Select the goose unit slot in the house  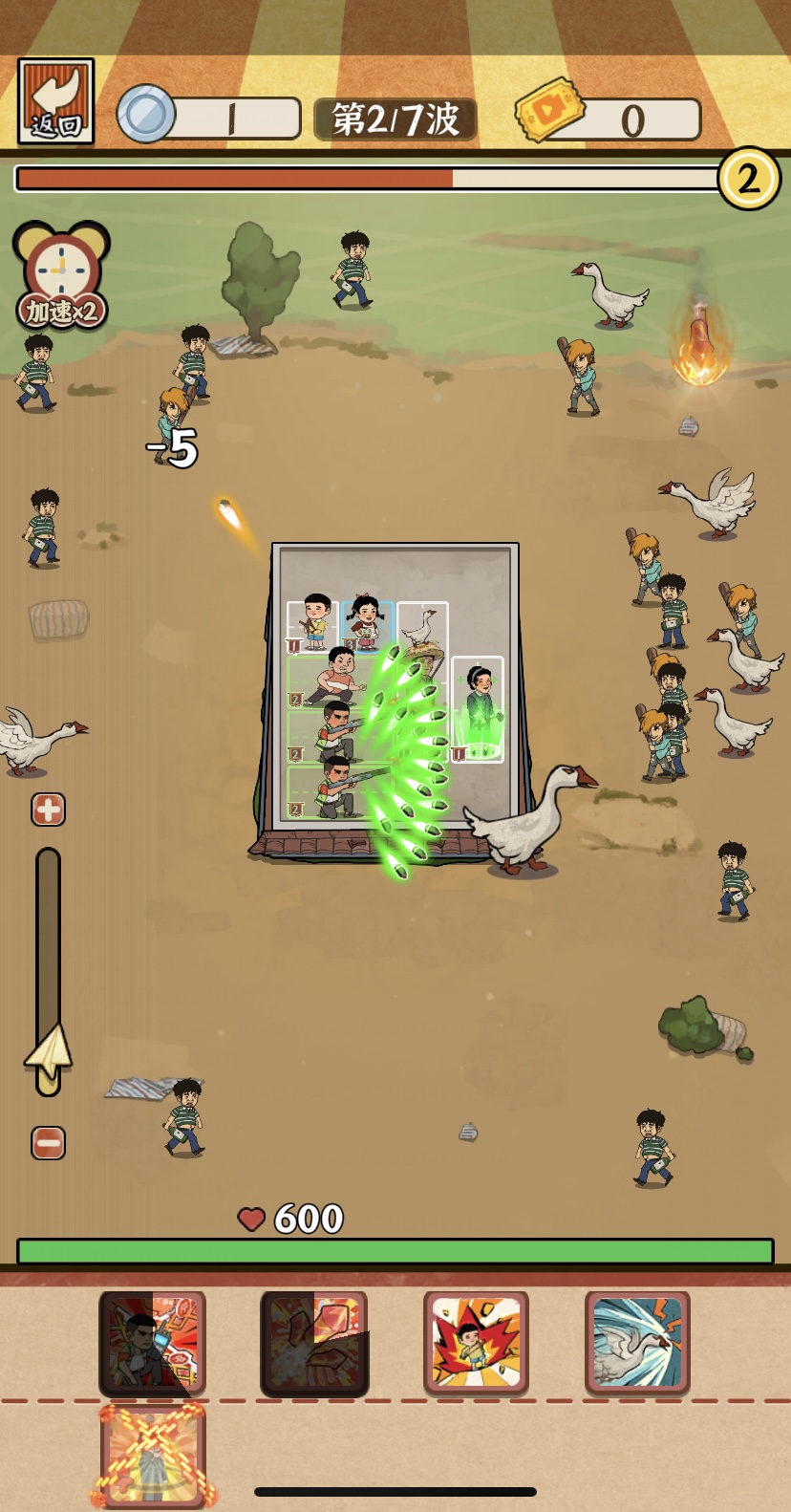[x=421, y=626]
